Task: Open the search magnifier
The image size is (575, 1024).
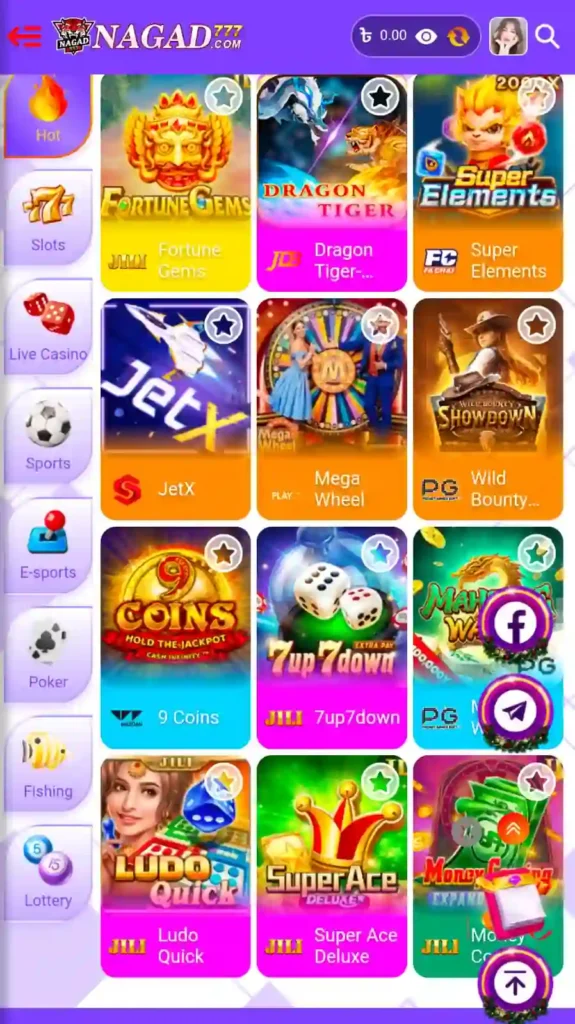Action: (547, 37)
